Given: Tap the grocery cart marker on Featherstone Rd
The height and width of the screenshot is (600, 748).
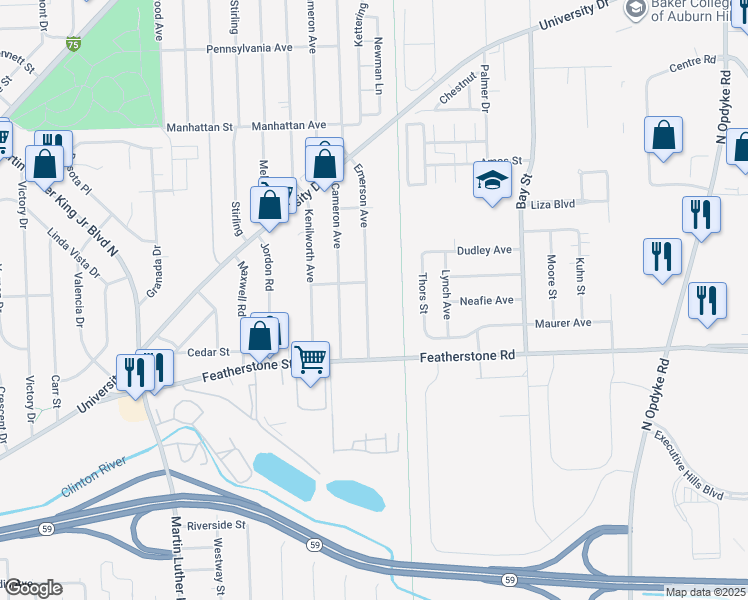Looking at the screenshot, I should click(311, 359).
